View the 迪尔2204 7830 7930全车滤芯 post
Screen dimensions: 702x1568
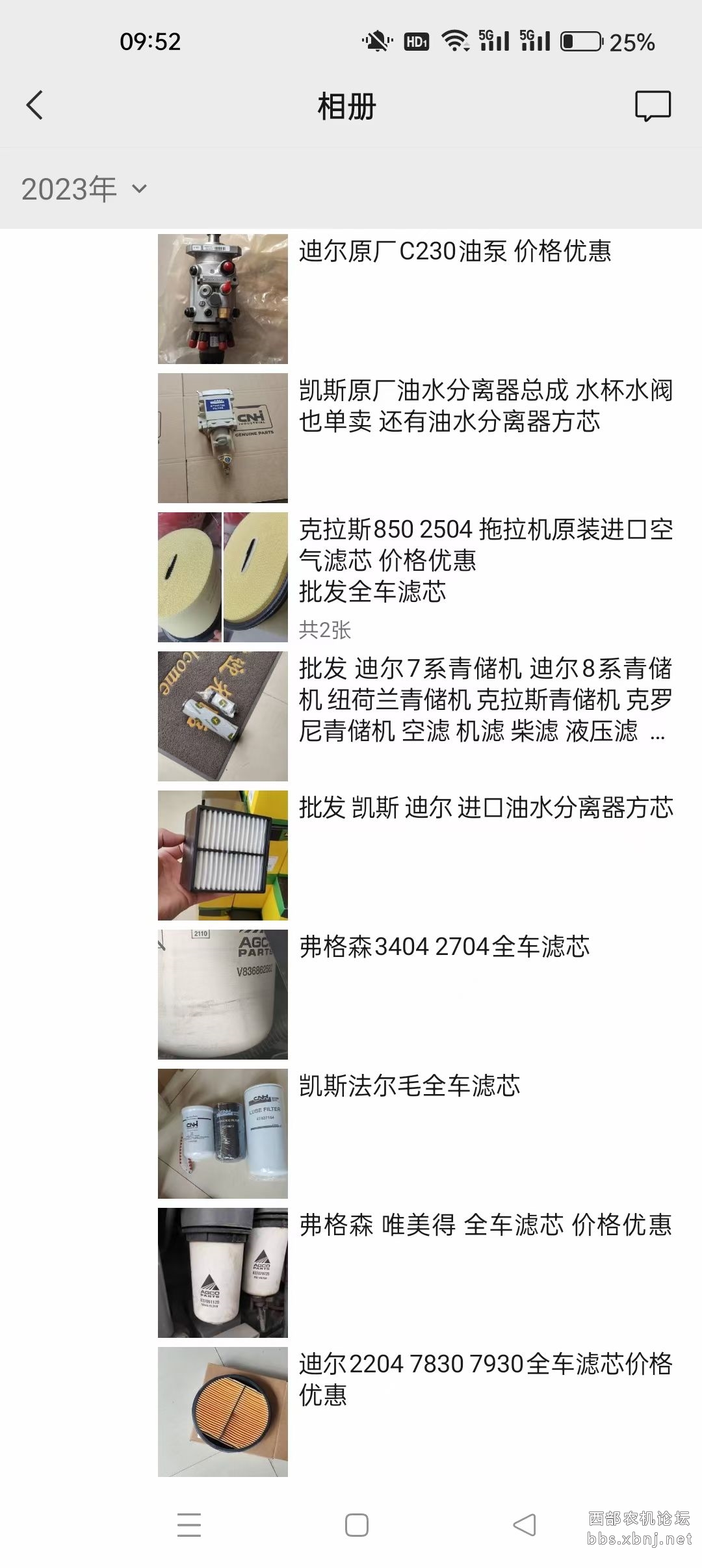[484, 1379]
